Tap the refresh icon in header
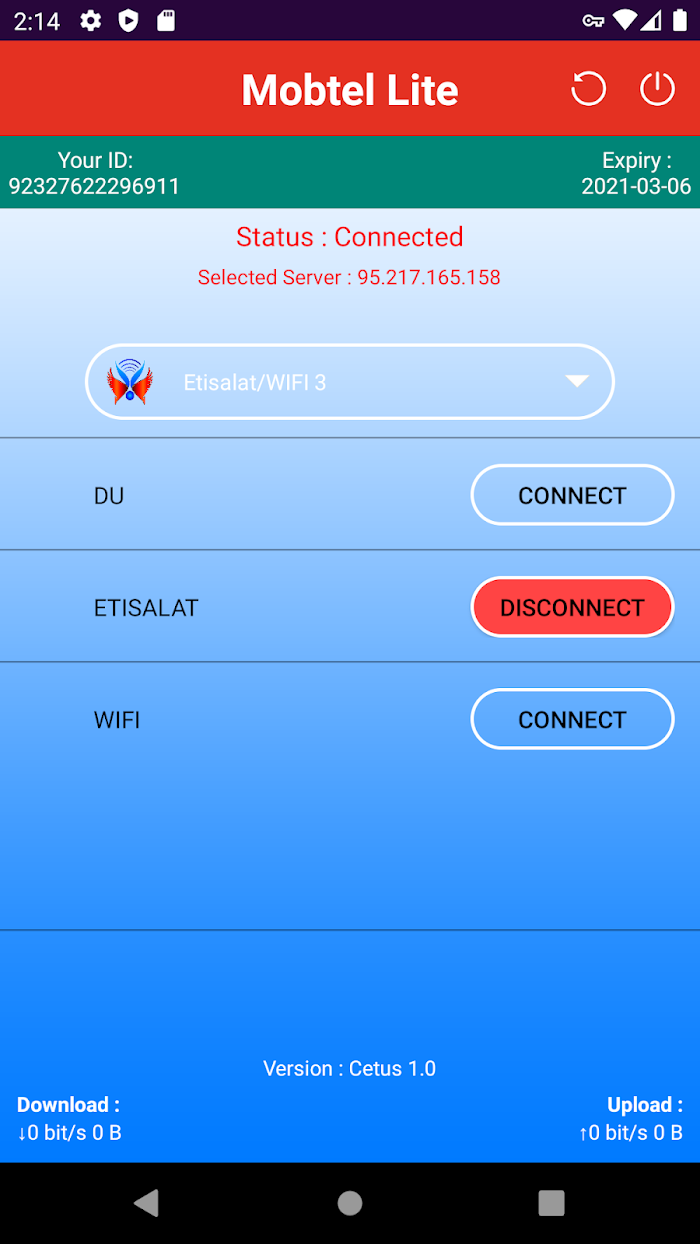Screen dimensions: 700x1244 point(588,89)
